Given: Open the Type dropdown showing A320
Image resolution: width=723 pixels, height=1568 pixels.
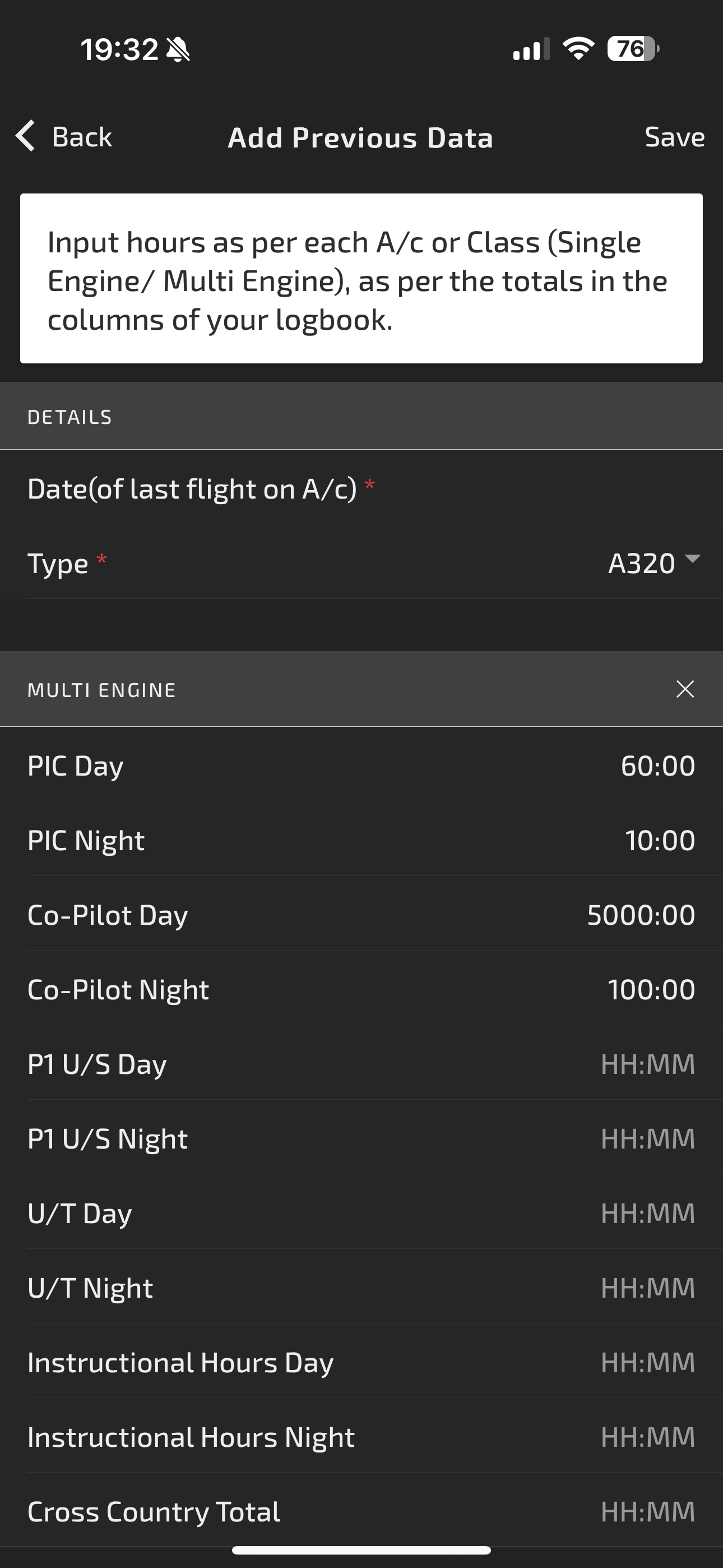Looking at the screenshot, I should 654,563.
